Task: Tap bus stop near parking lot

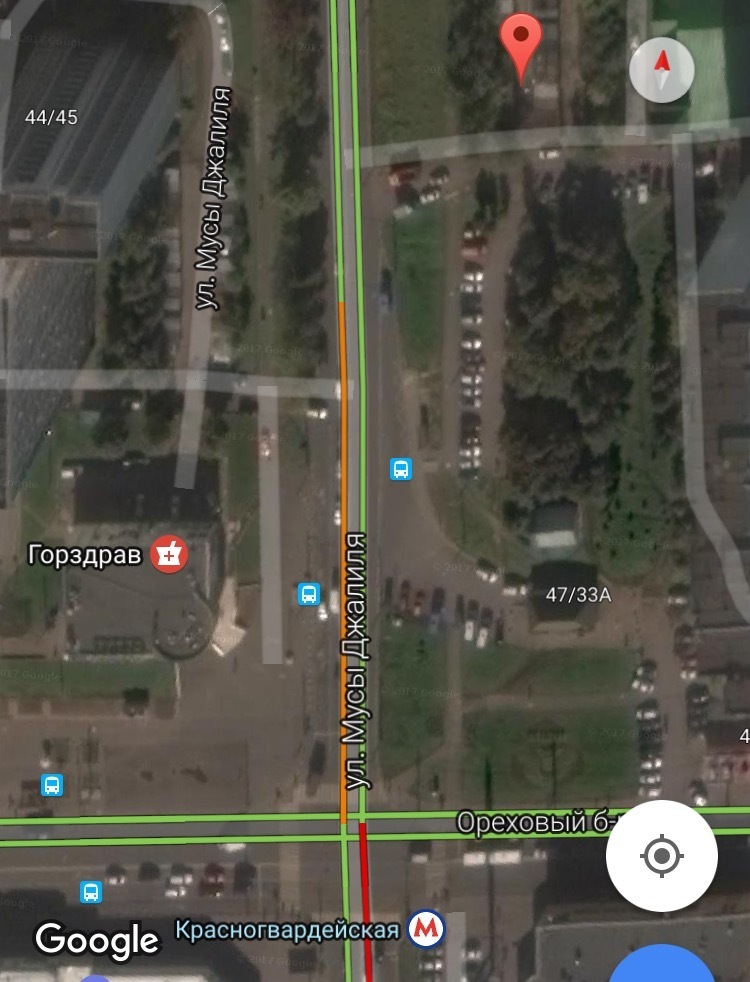Action: 401,468
